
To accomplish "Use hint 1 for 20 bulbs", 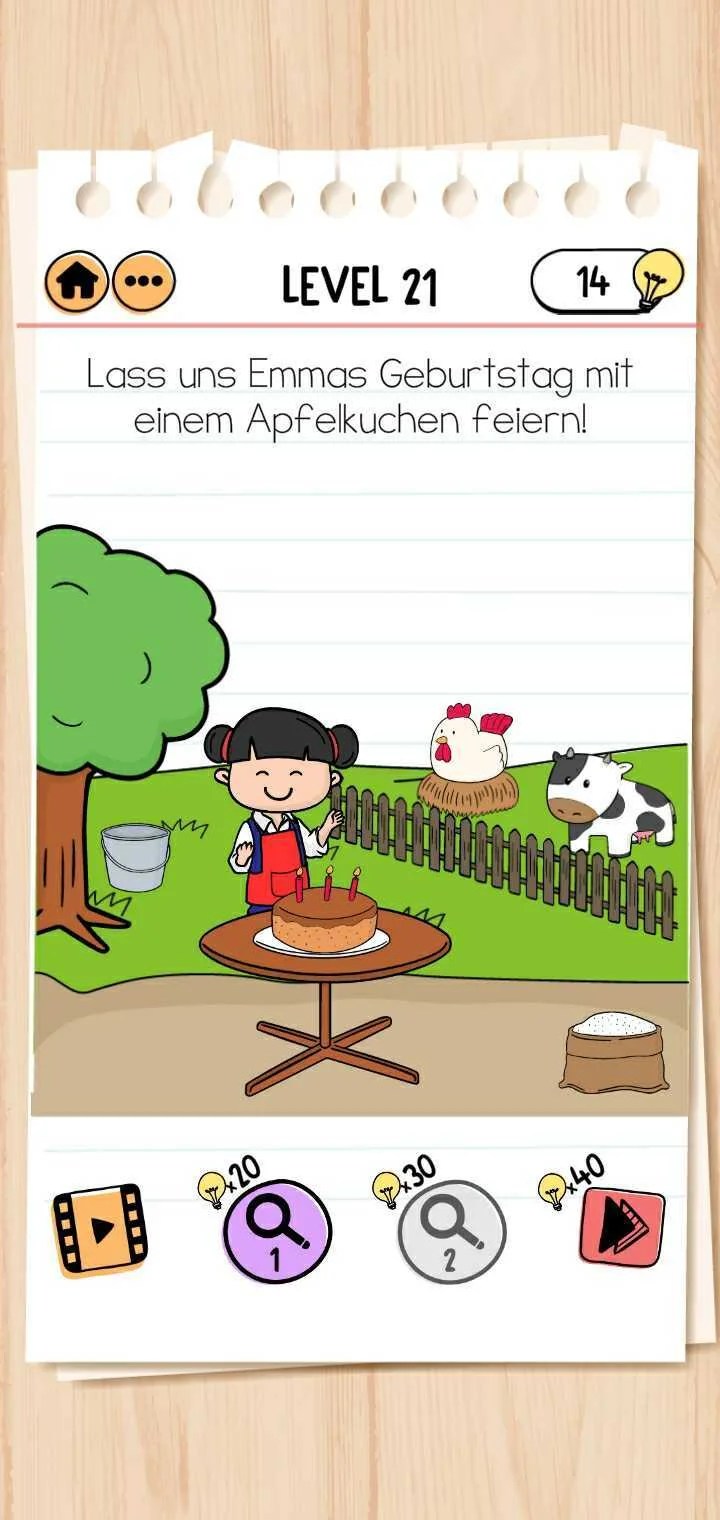I will coord(276,1232).
